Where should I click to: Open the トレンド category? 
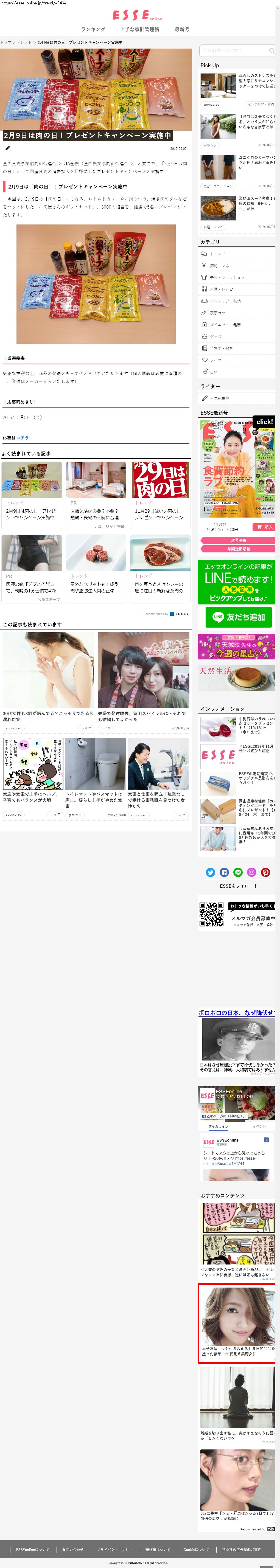(217, 254)
